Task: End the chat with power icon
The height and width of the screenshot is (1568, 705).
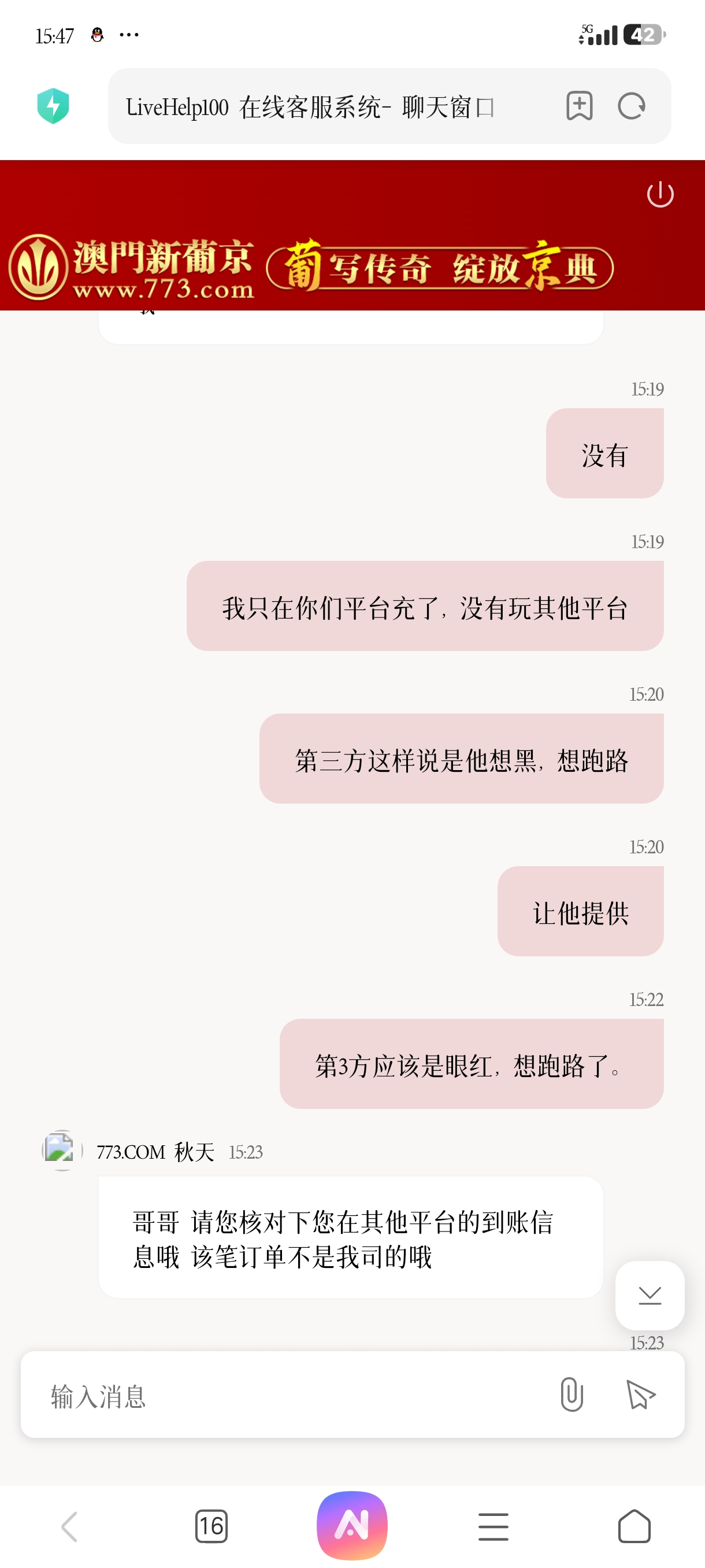Action: coord(660,195)
